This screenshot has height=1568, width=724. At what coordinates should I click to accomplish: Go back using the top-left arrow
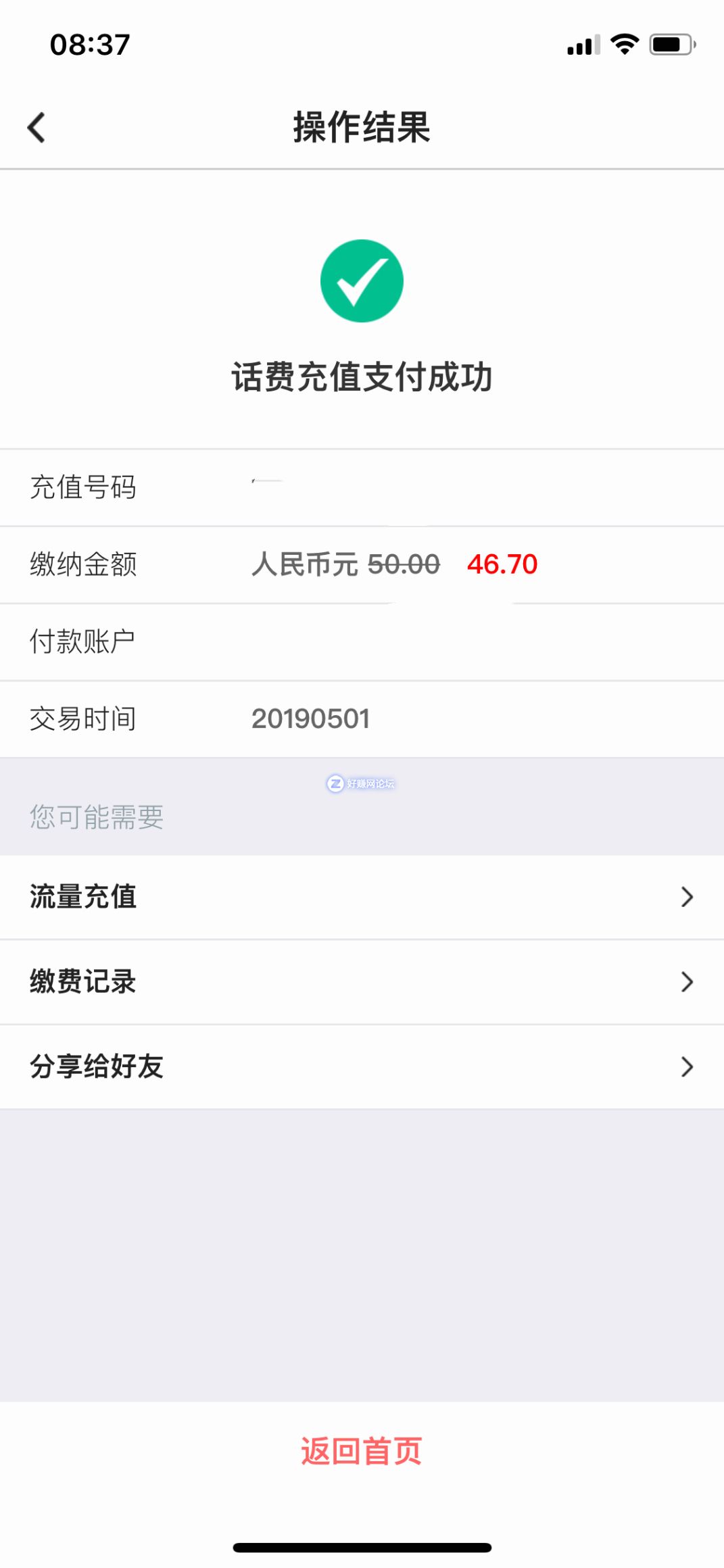pos(37,127)
